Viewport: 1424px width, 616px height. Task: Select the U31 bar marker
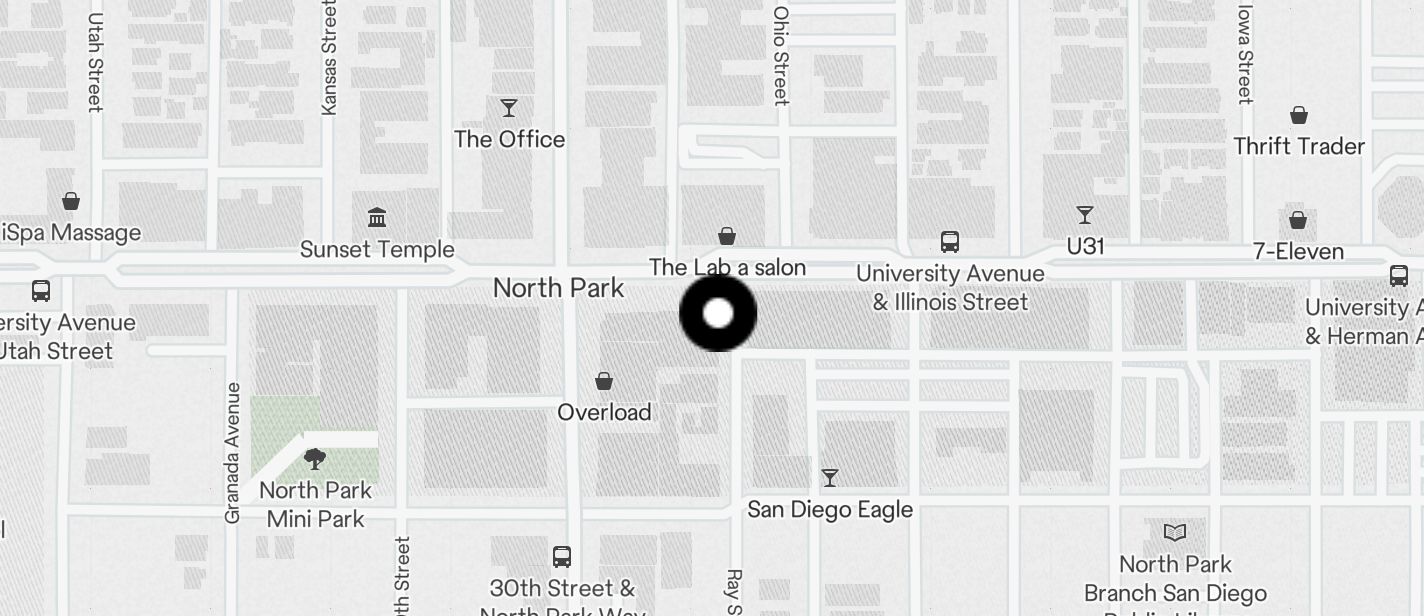[x=1085, y=215]
